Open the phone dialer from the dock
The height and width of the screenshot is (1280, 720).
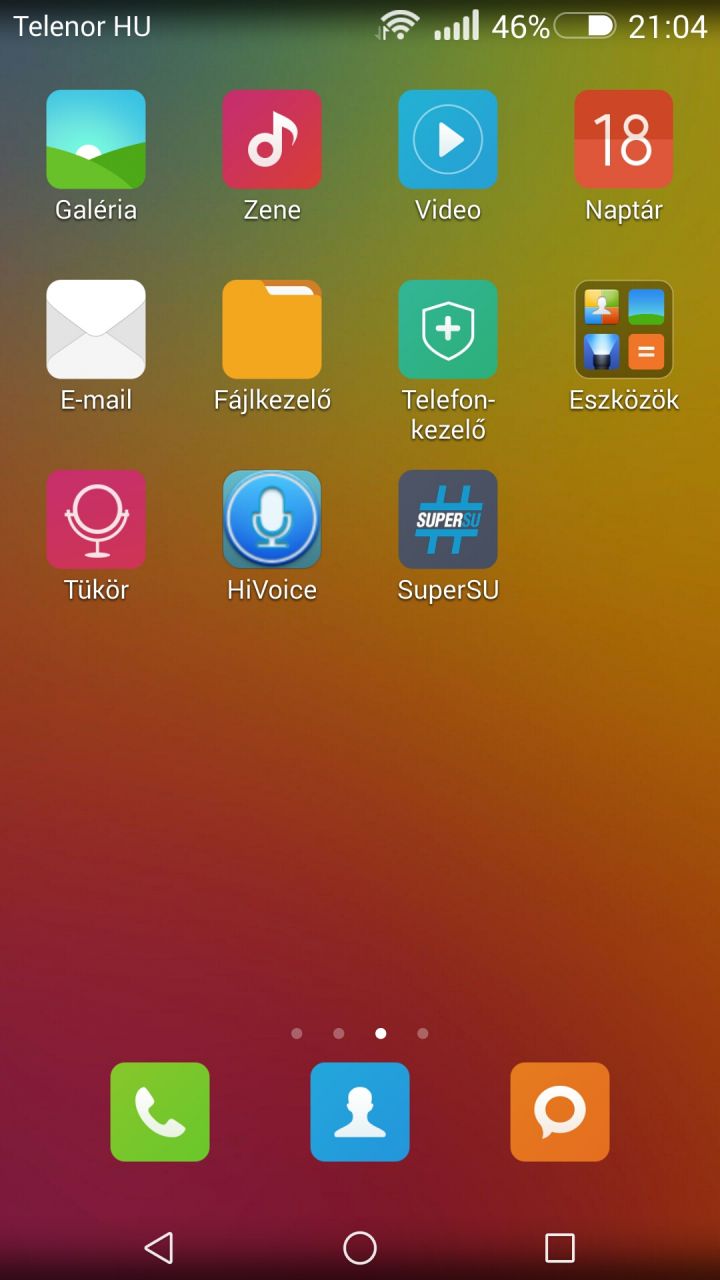160,1112
